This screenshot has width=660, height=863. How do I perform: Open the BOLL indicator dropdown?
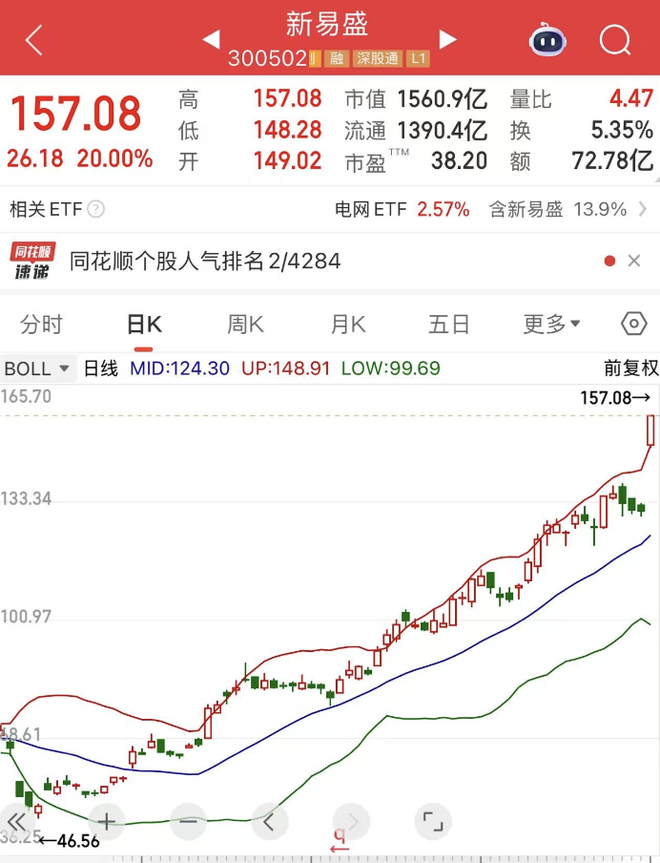click(37, 369)
